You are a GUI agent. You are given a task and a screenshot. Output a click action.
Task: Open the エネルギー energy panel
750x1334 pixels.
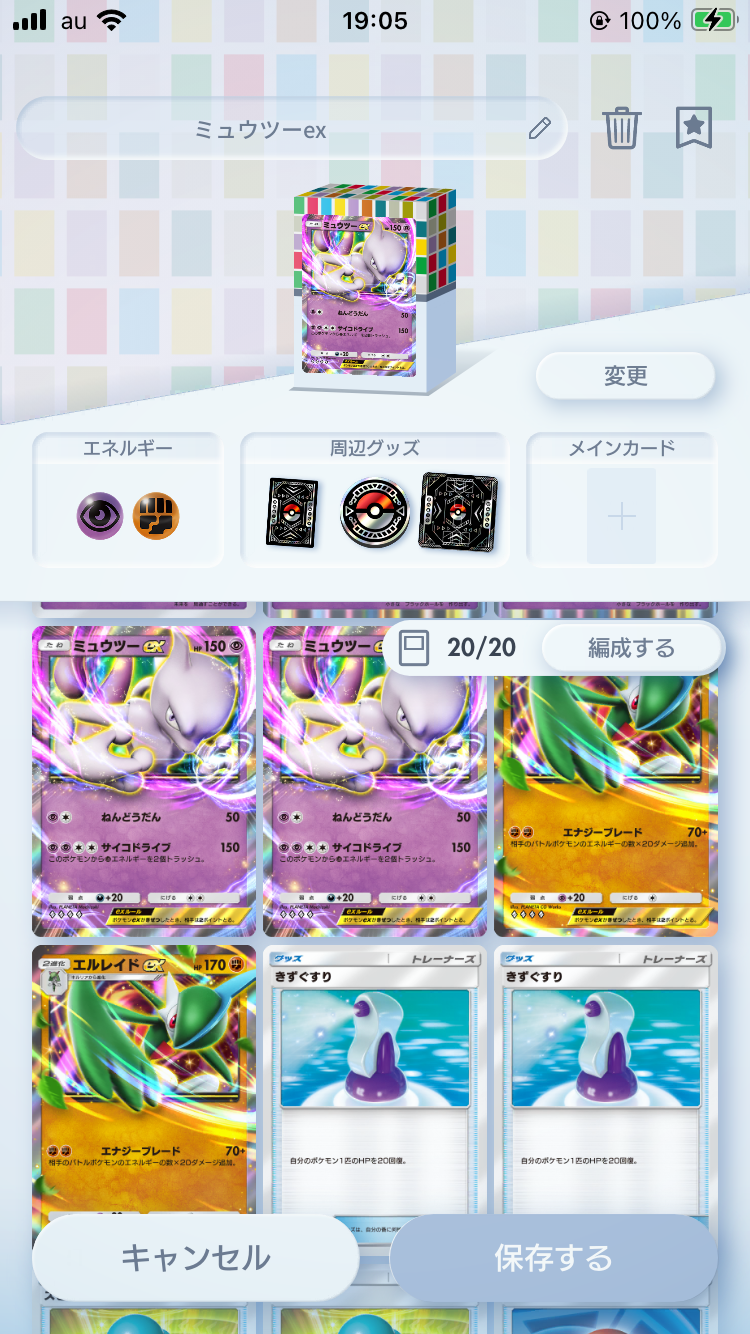127,500
